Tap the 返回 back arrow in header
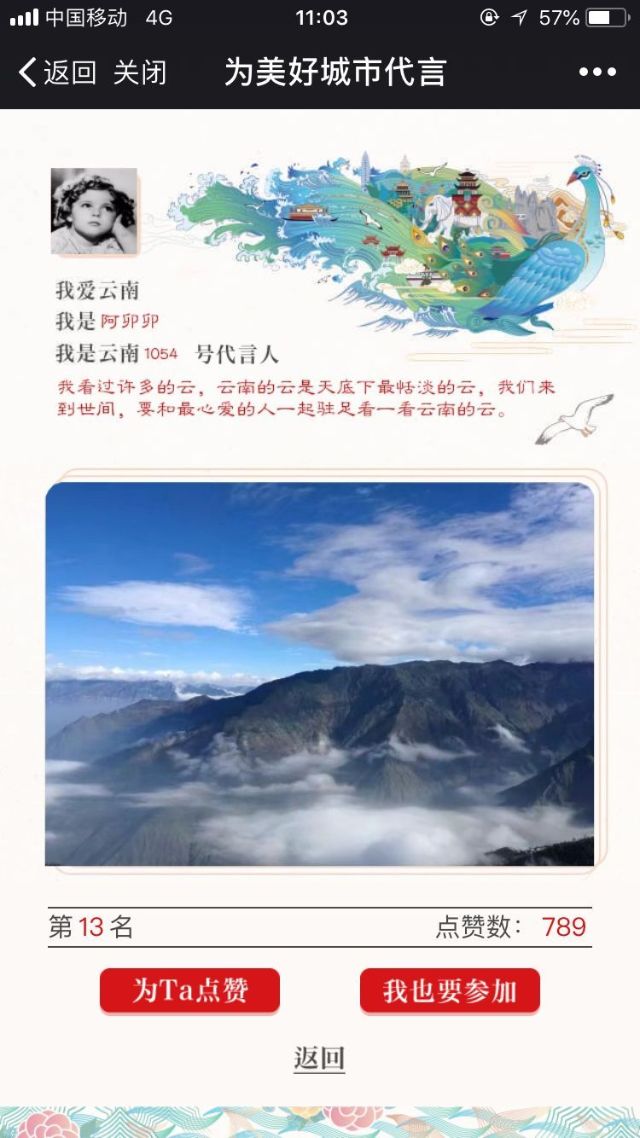Image resolution: width=640 pixels, height=1138 pixels. coord(57,72)
